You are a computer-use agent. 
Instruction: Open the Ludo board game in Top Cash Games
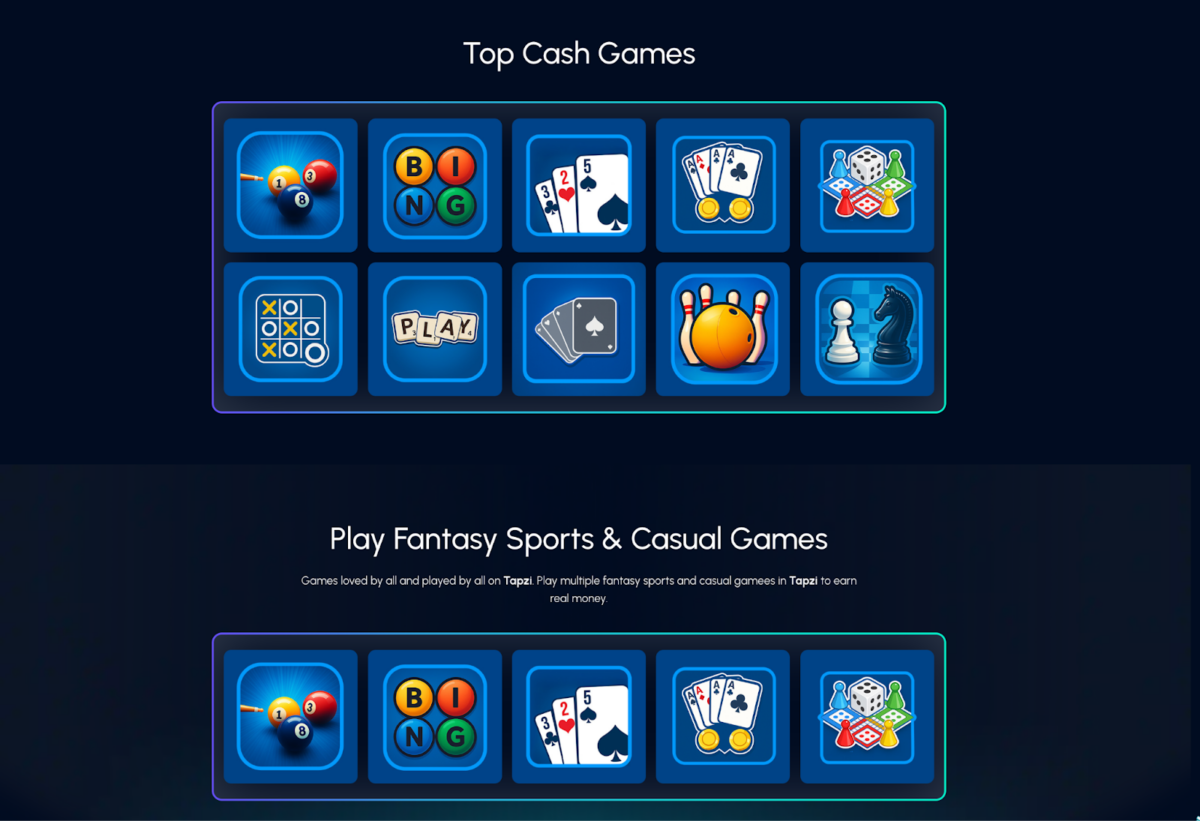[867, 185]
